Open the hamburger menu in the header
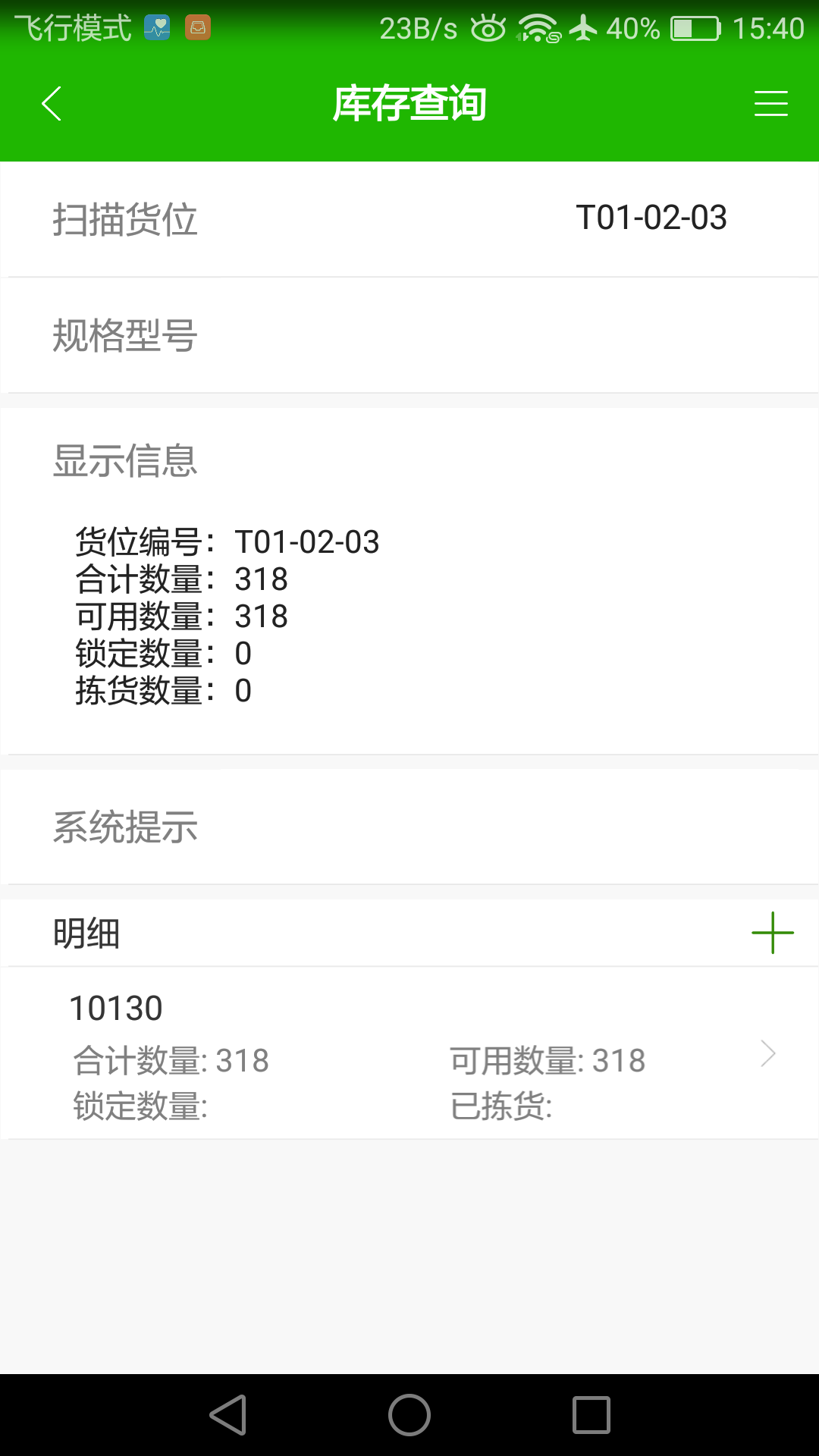 (771, 104)
